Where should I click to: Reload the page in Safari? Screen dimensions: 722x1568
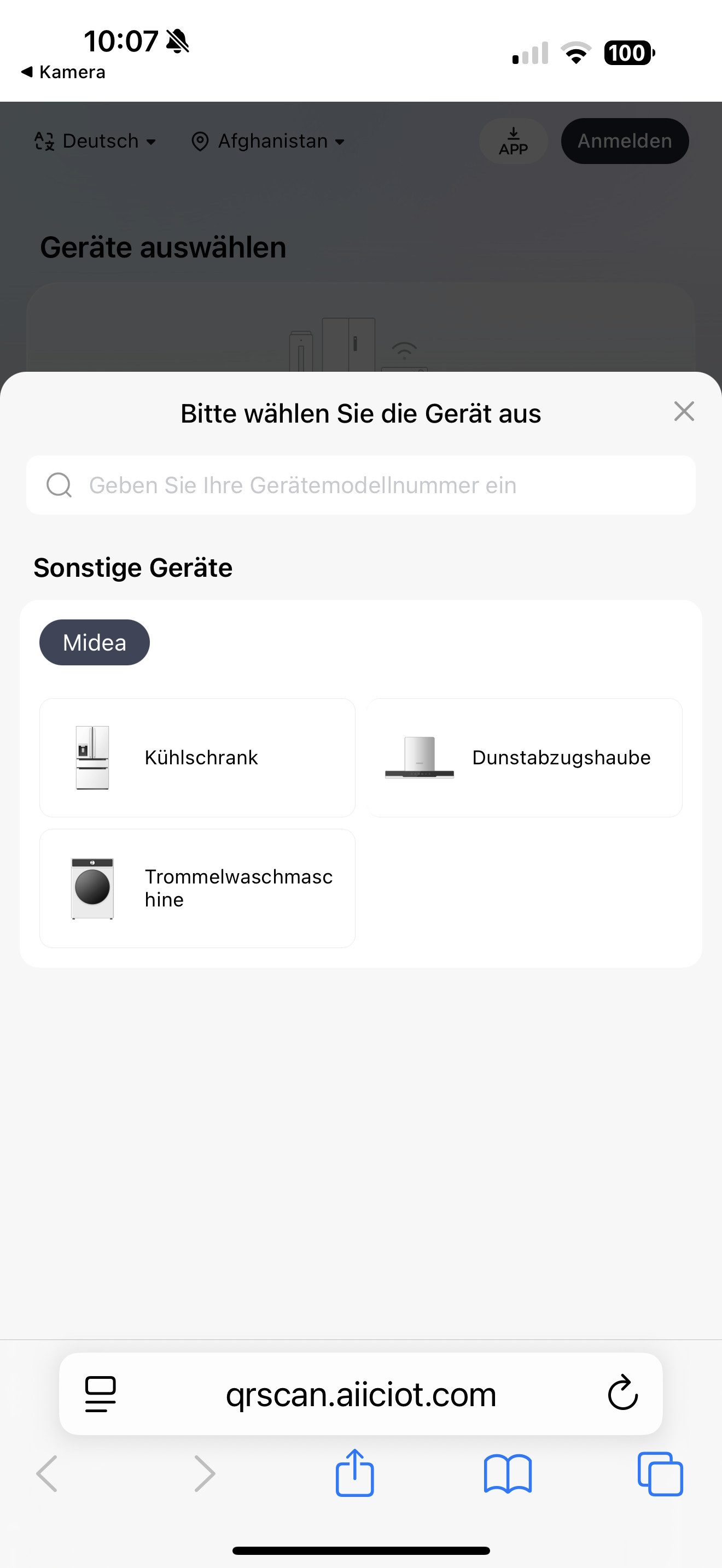(622, 1393)
